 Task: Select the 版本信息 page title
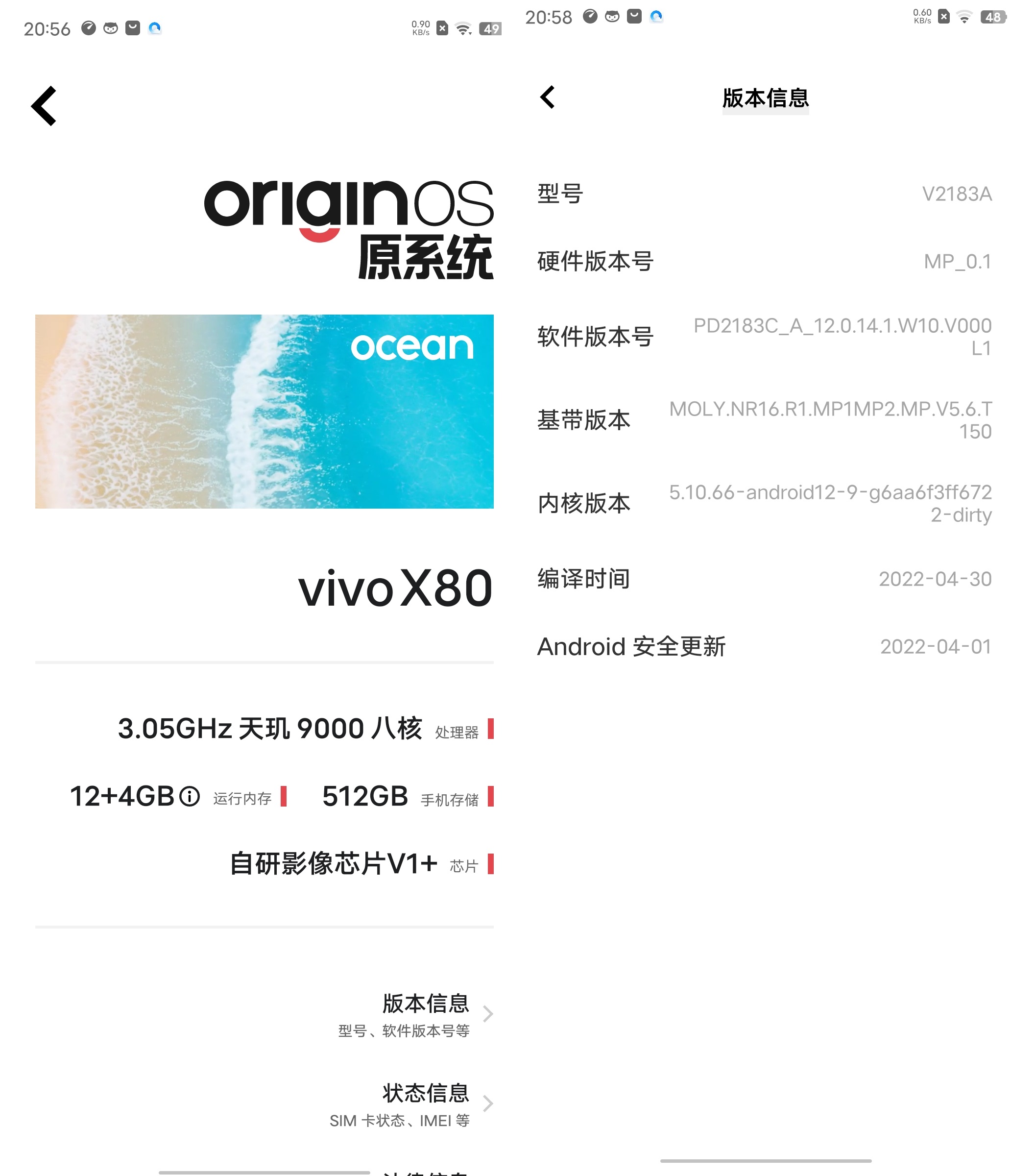(765, 98)
